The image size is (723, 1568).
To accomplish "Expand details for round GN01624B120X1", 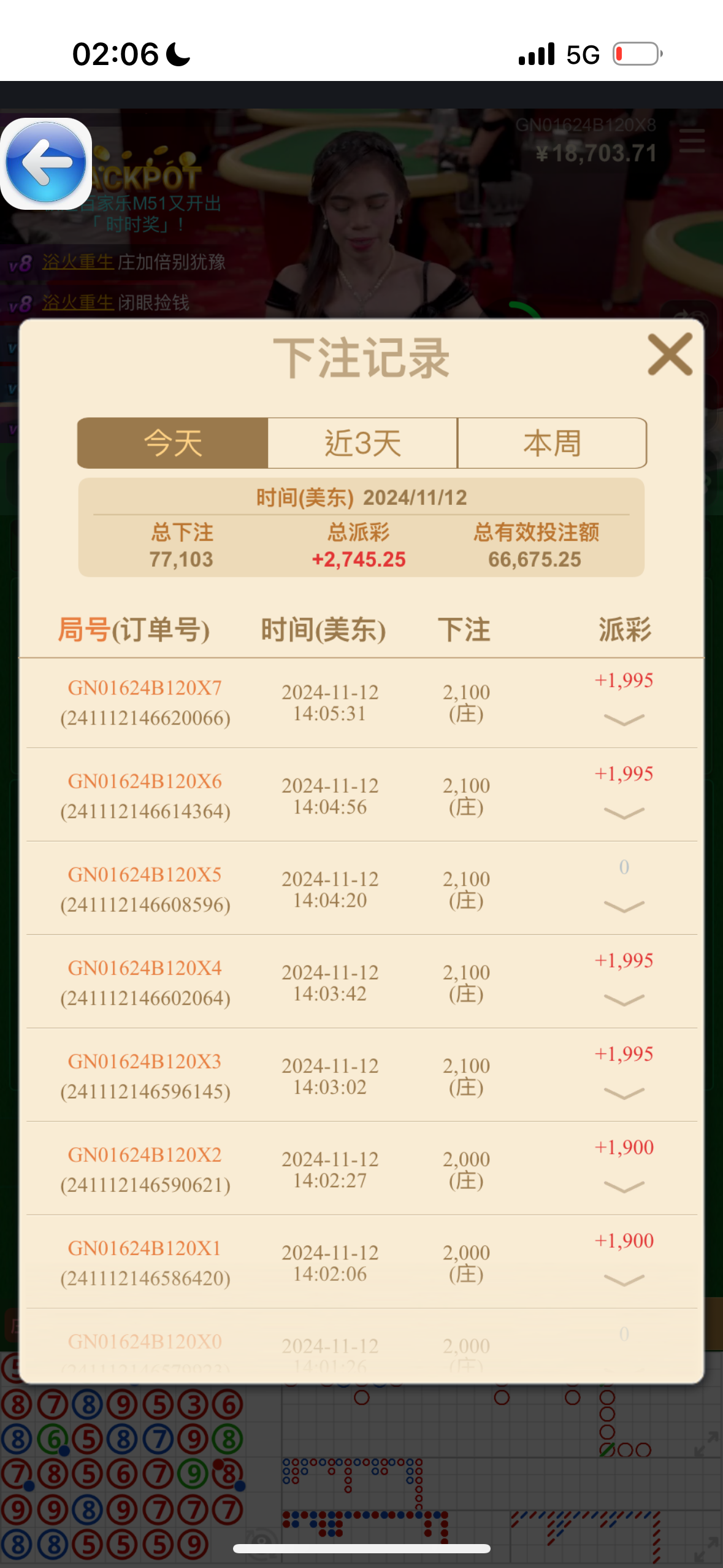I will 624,1280.
